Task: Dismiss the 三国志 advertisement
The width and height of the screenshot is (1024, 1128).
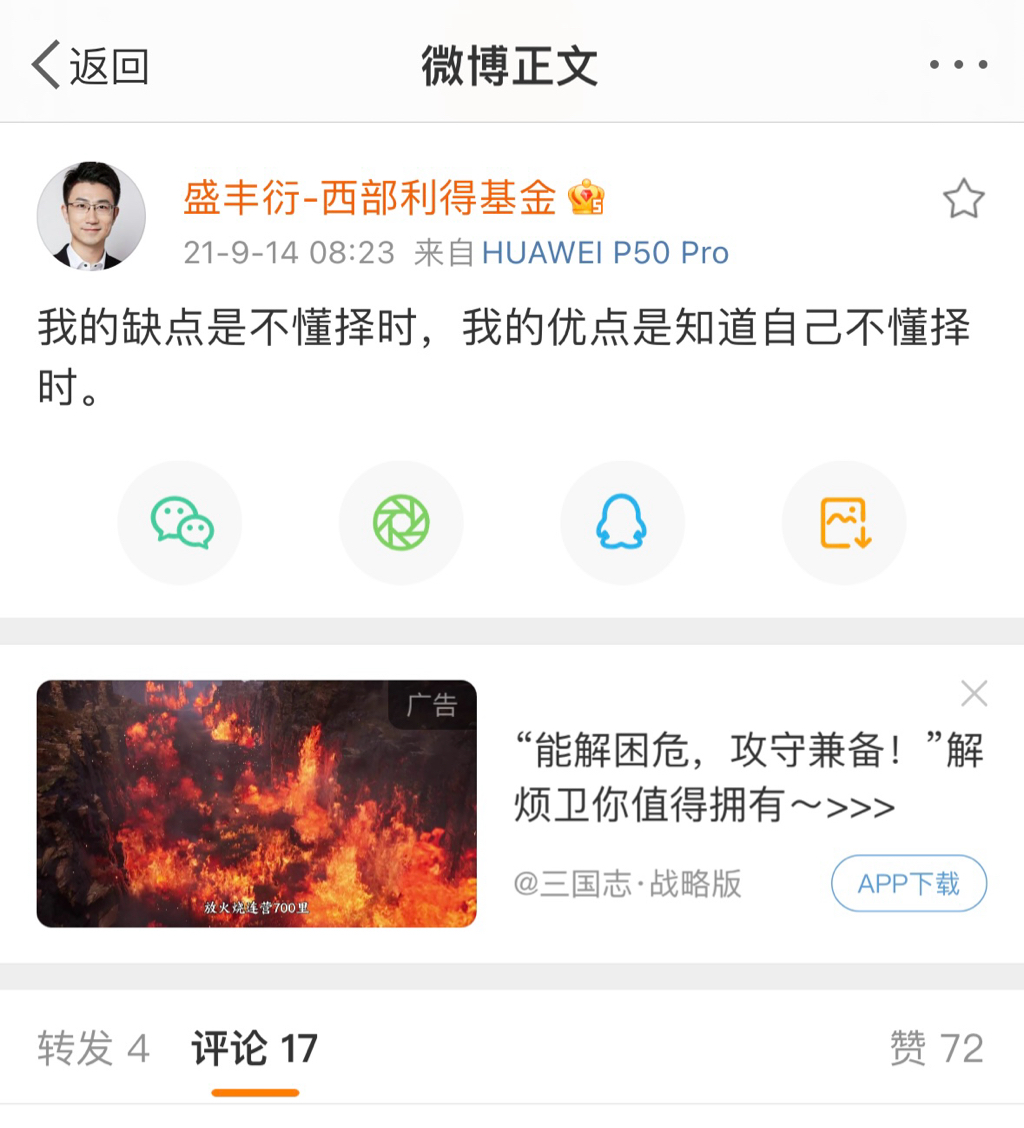Action: click(973, 693)
